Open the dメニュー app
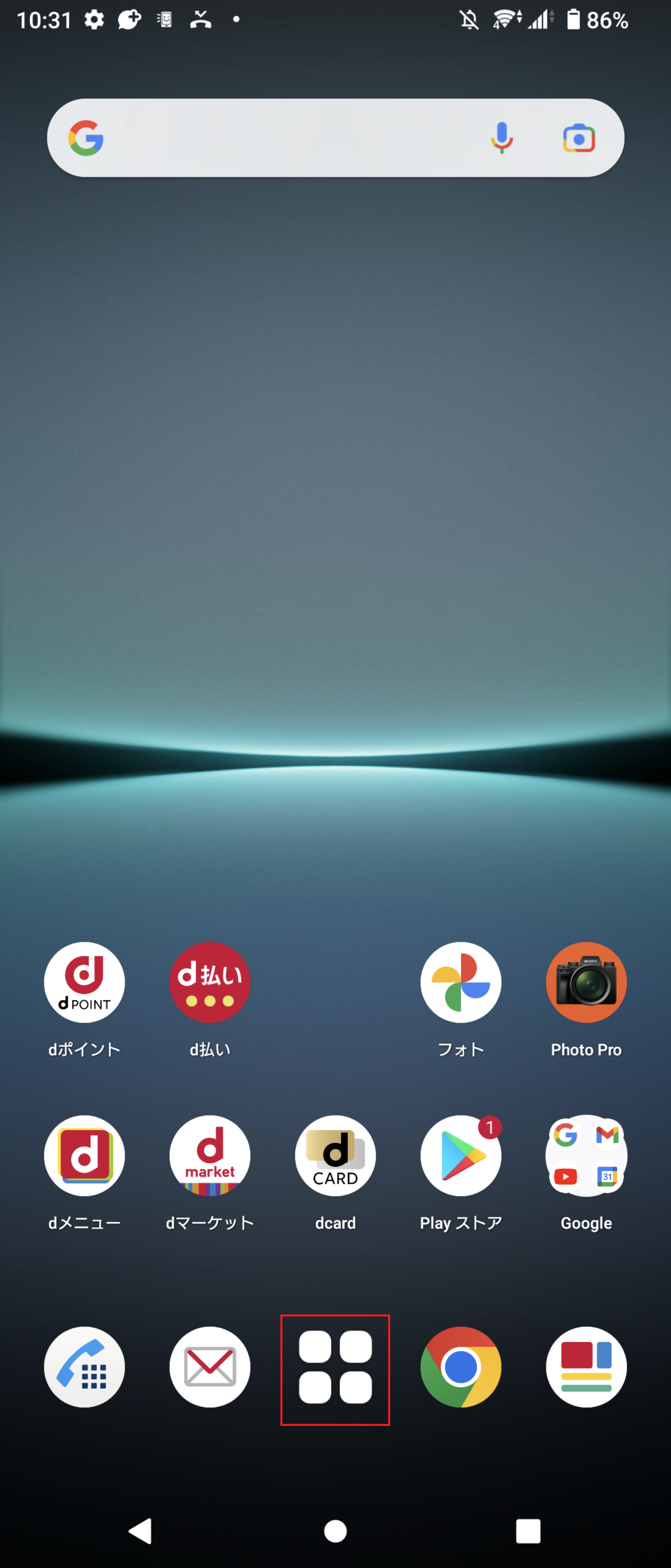 pyautogui.click(x=84, y=1155)
